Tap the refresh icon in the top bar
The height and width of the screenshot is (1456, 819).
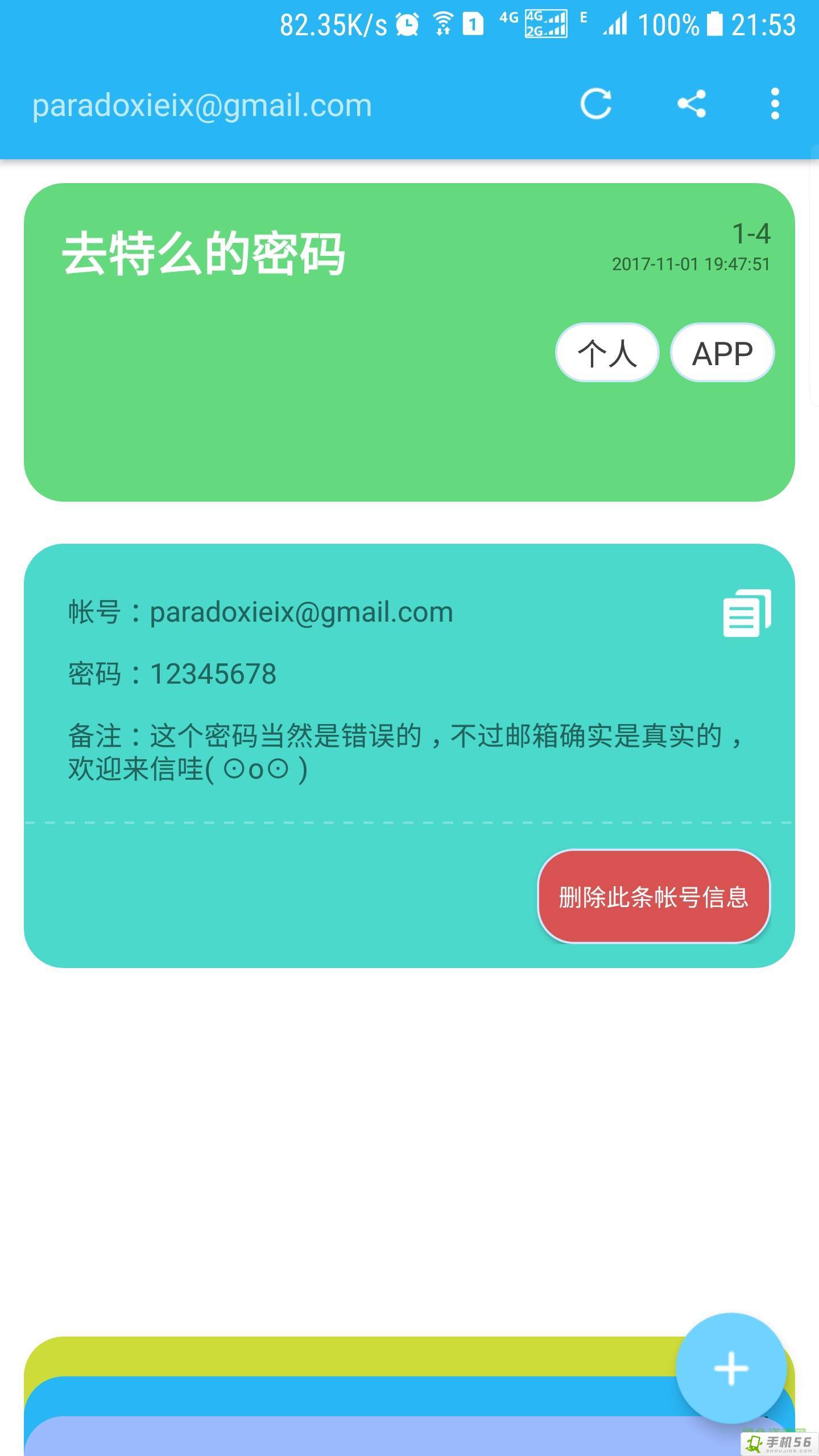595,104
